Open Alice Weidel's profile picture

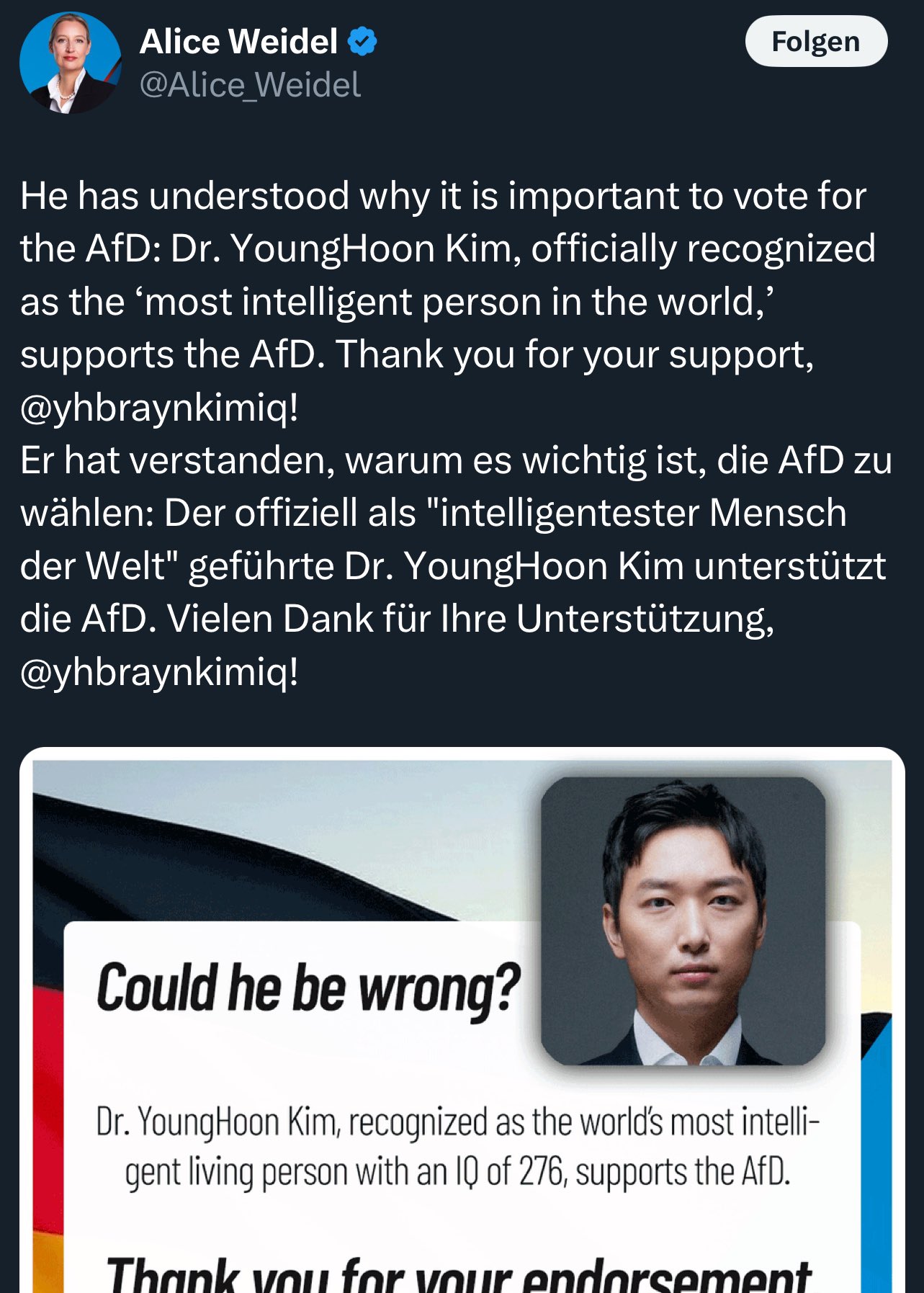70,63
